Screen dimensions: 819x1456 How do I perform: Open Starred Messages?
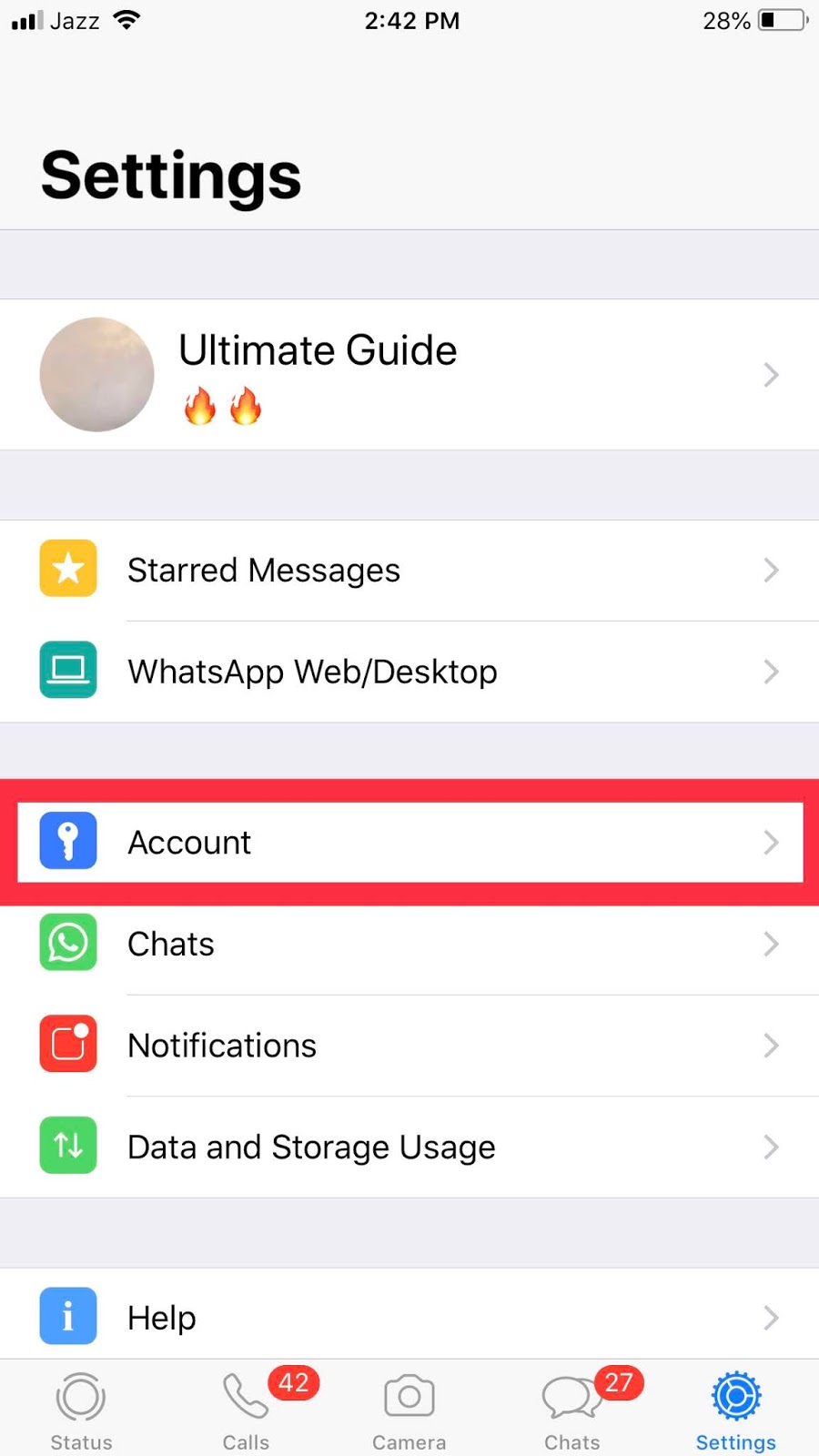tap(409, 571)
